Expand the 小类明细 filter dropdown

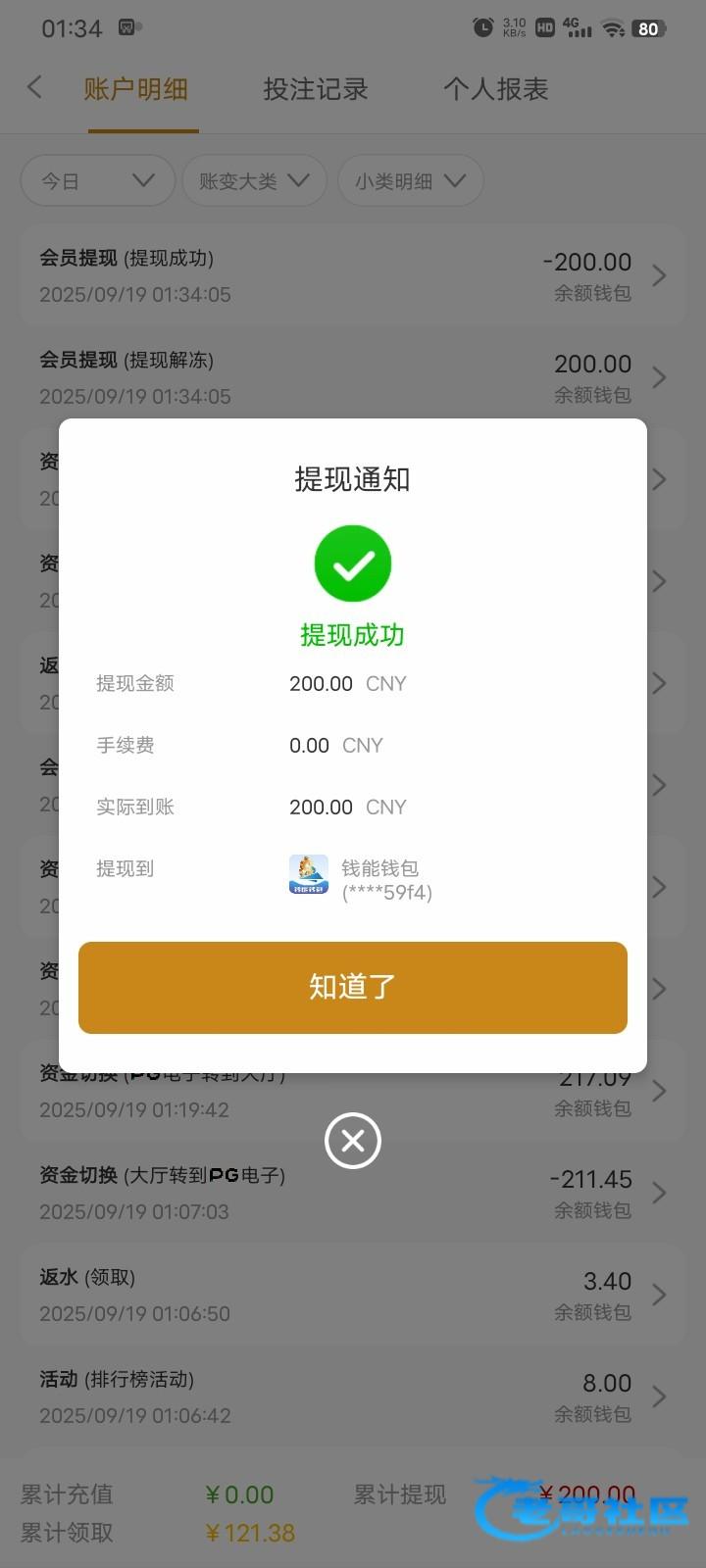[x=410, y=181]
